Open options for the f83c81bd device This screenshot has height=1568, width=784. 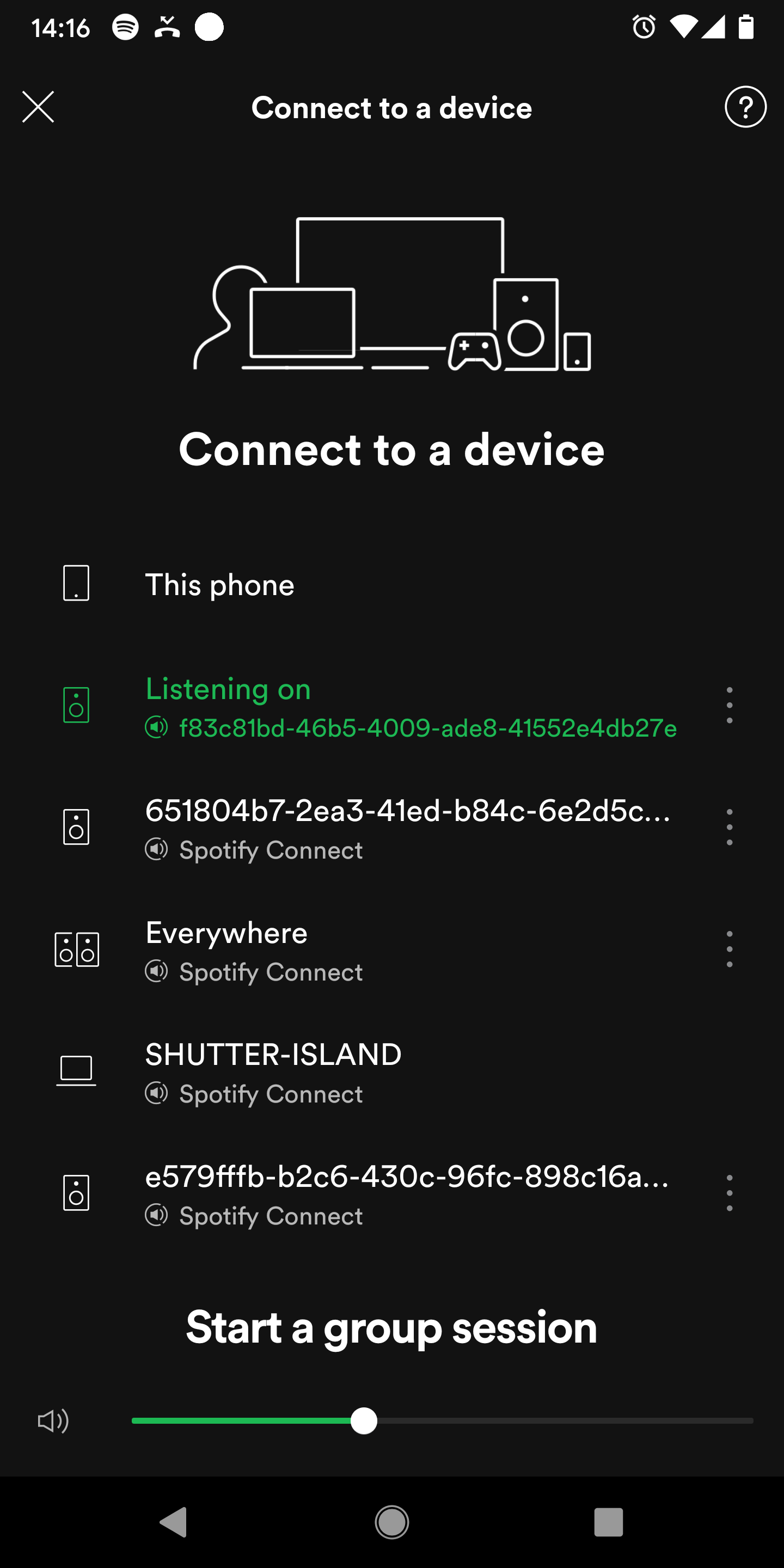click(729, 705)
